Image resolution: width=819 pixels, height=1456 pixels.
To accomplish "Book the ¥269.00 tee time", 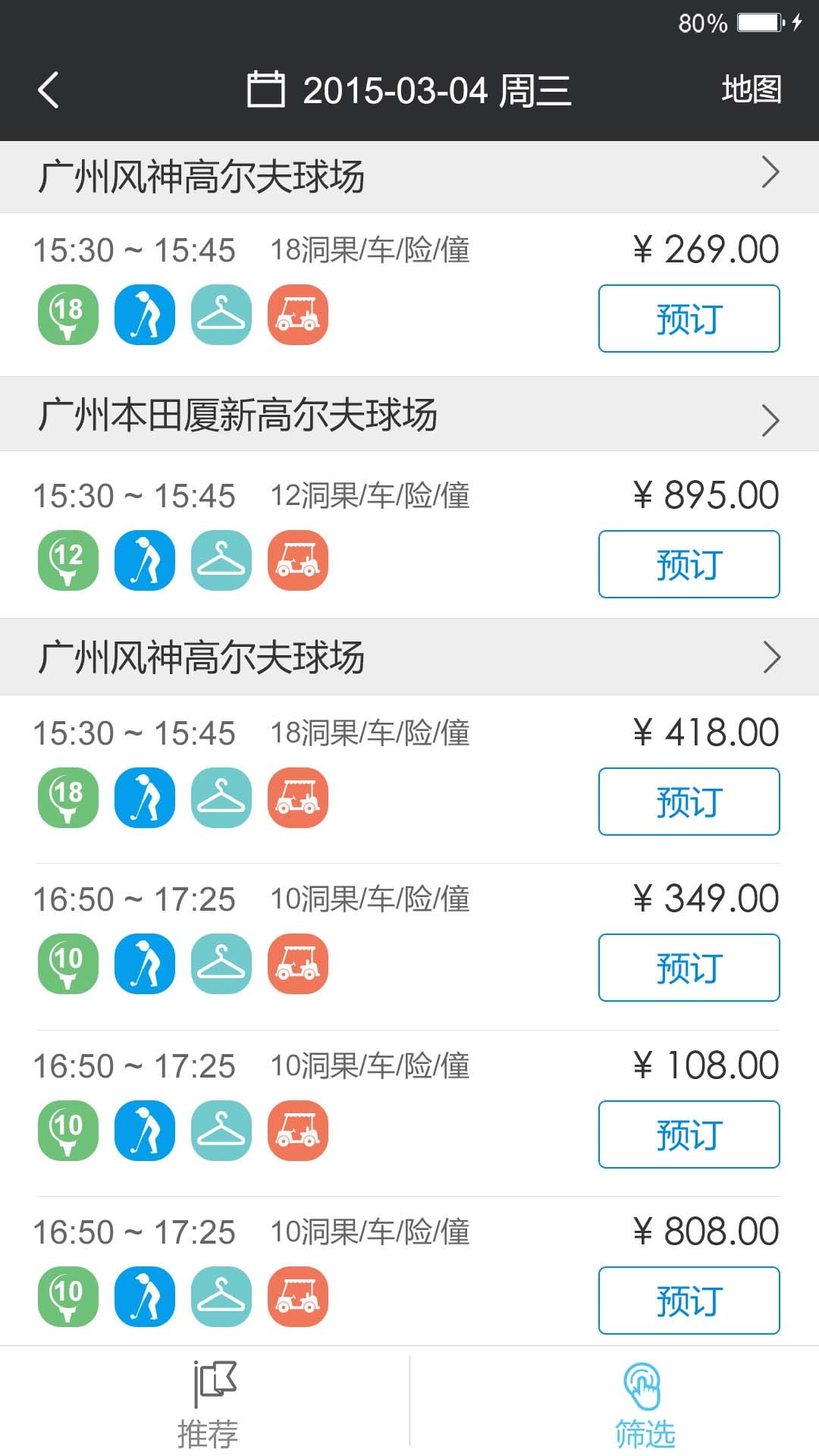I will pyautogui.click(x=689, y=318).
